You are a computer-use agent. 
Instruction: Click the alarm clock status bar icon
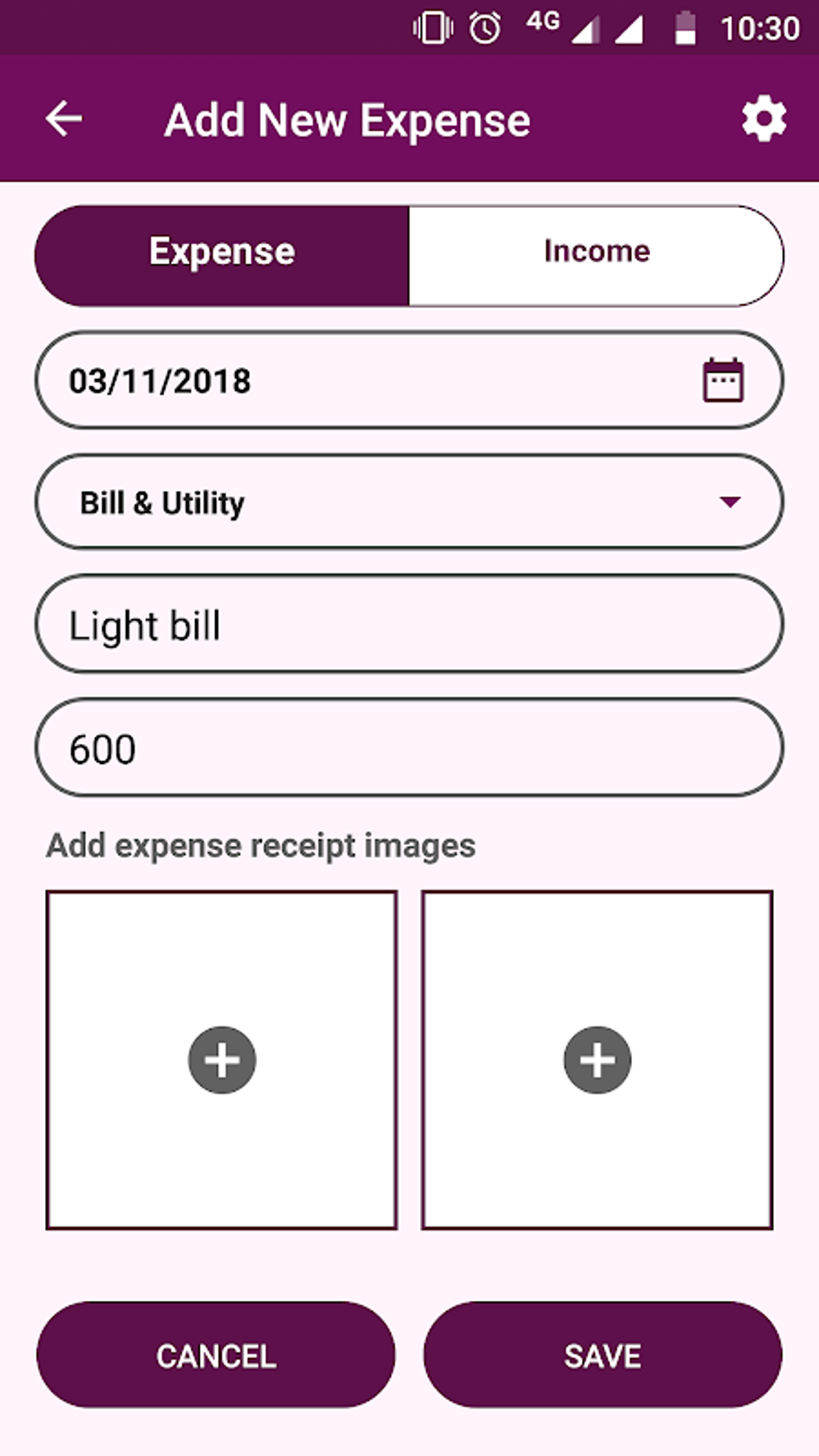pos(483,27)
